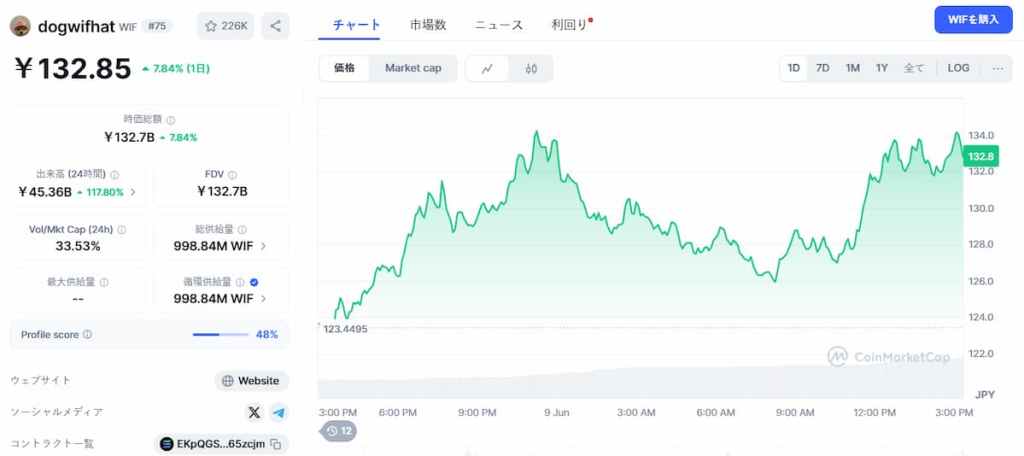Select the Market cap chart view
Image resolution: width=1024 pixels, height=456 pixels.
(413, 68)
